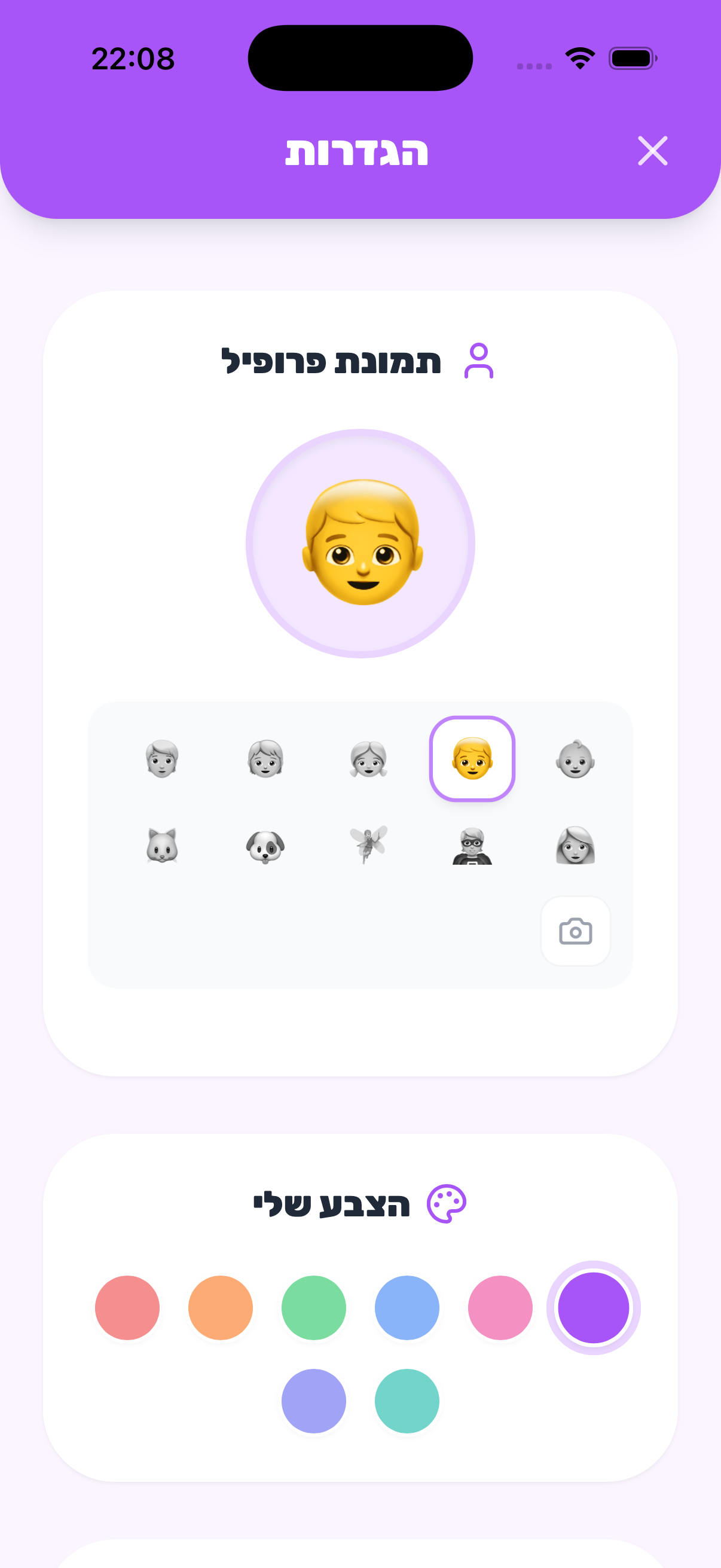Choose the baby emoji as profile picture
This screenshot has width=721, height=1568.
(575, 761)
